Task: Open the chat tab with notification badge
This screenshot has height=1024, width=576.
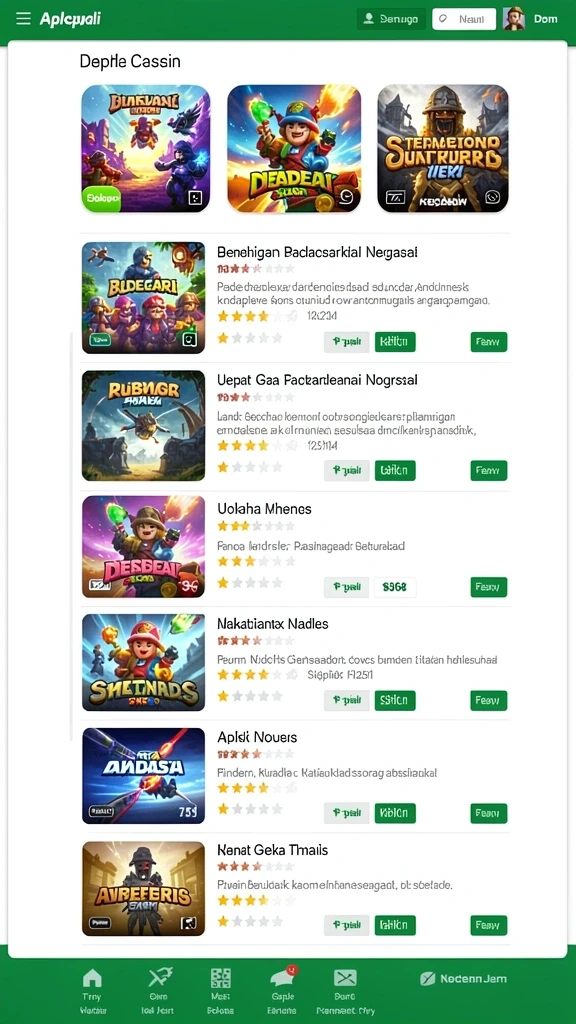Action: (x=283, y=991)
